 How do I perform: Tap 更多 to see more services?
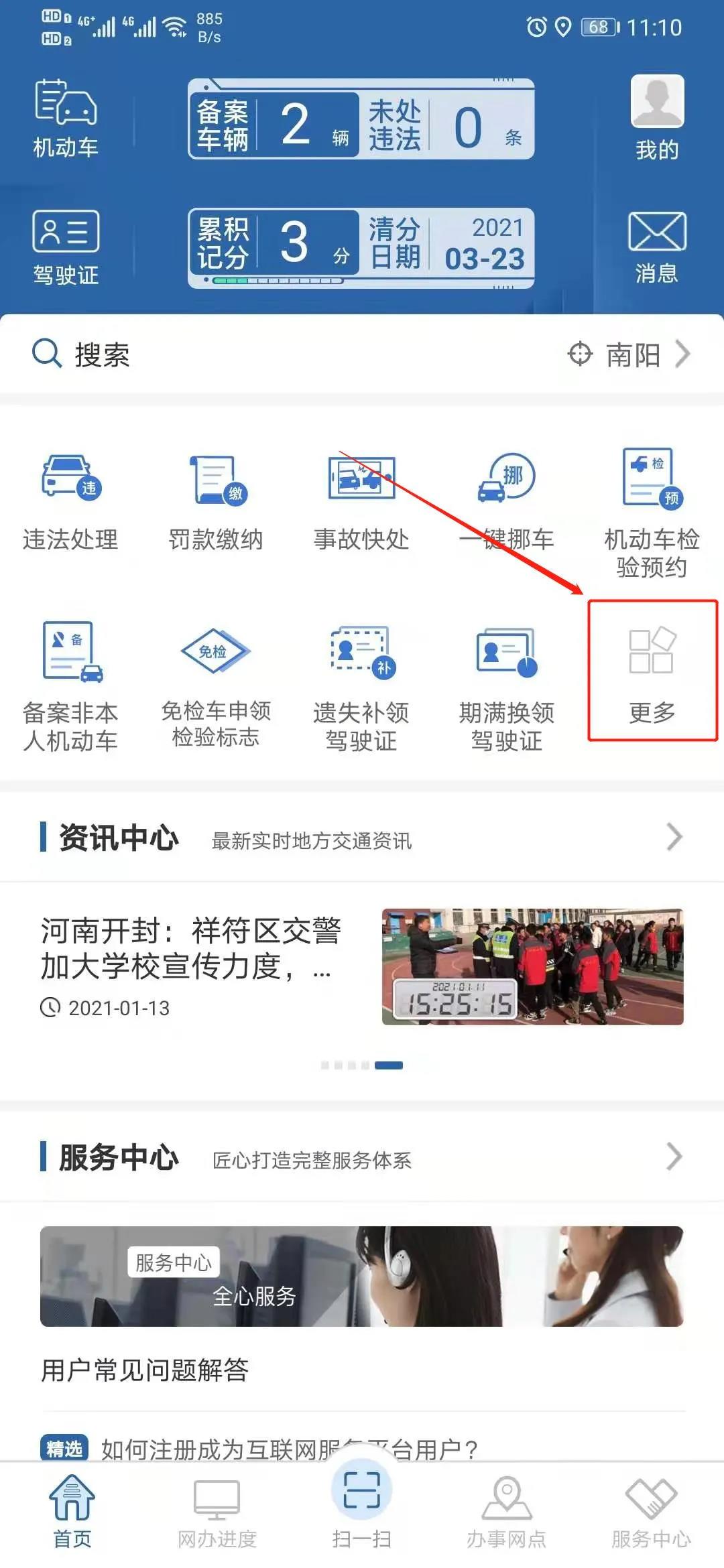pyautogui.click(x=652, y=671)
